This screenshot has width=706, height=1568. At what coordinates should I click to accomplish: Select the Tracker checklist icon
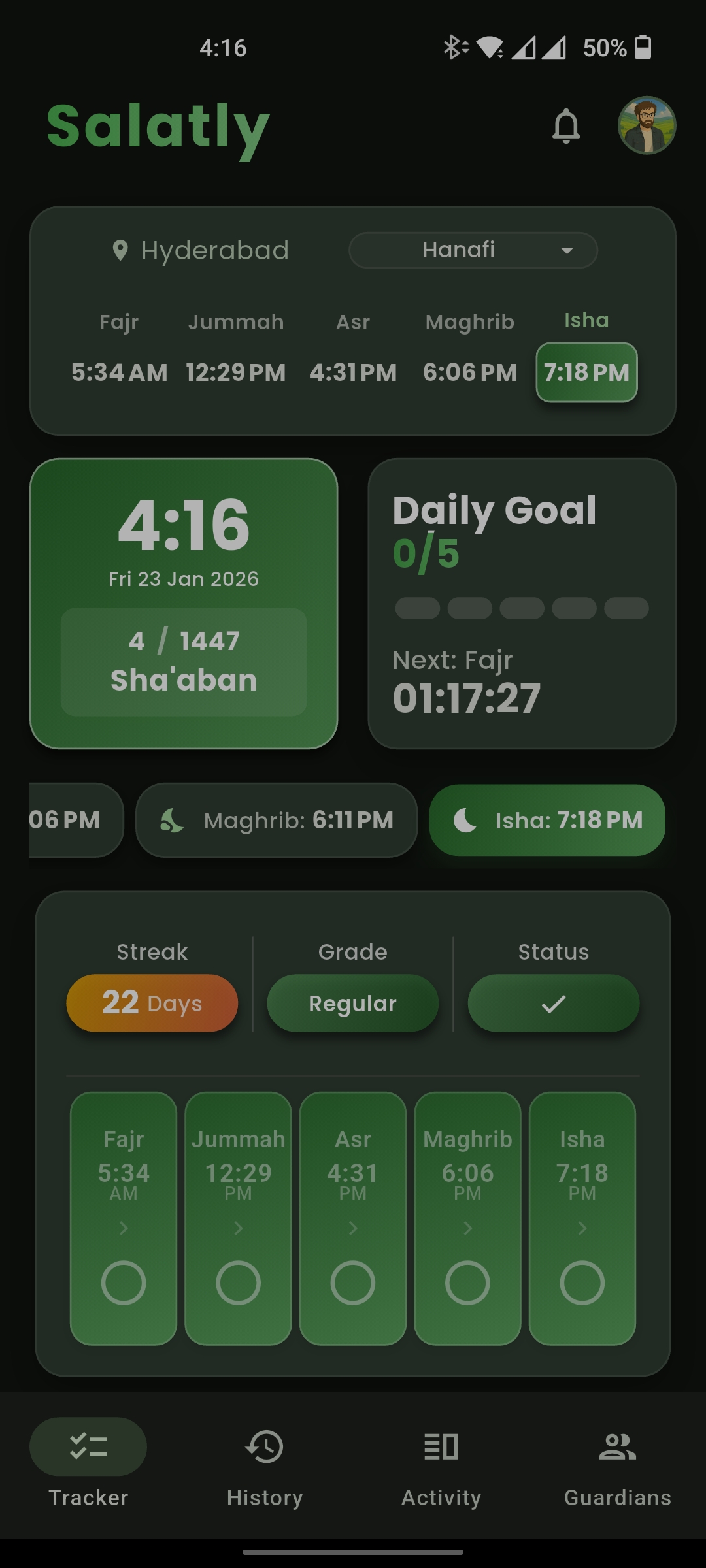tap(88, 1446)
